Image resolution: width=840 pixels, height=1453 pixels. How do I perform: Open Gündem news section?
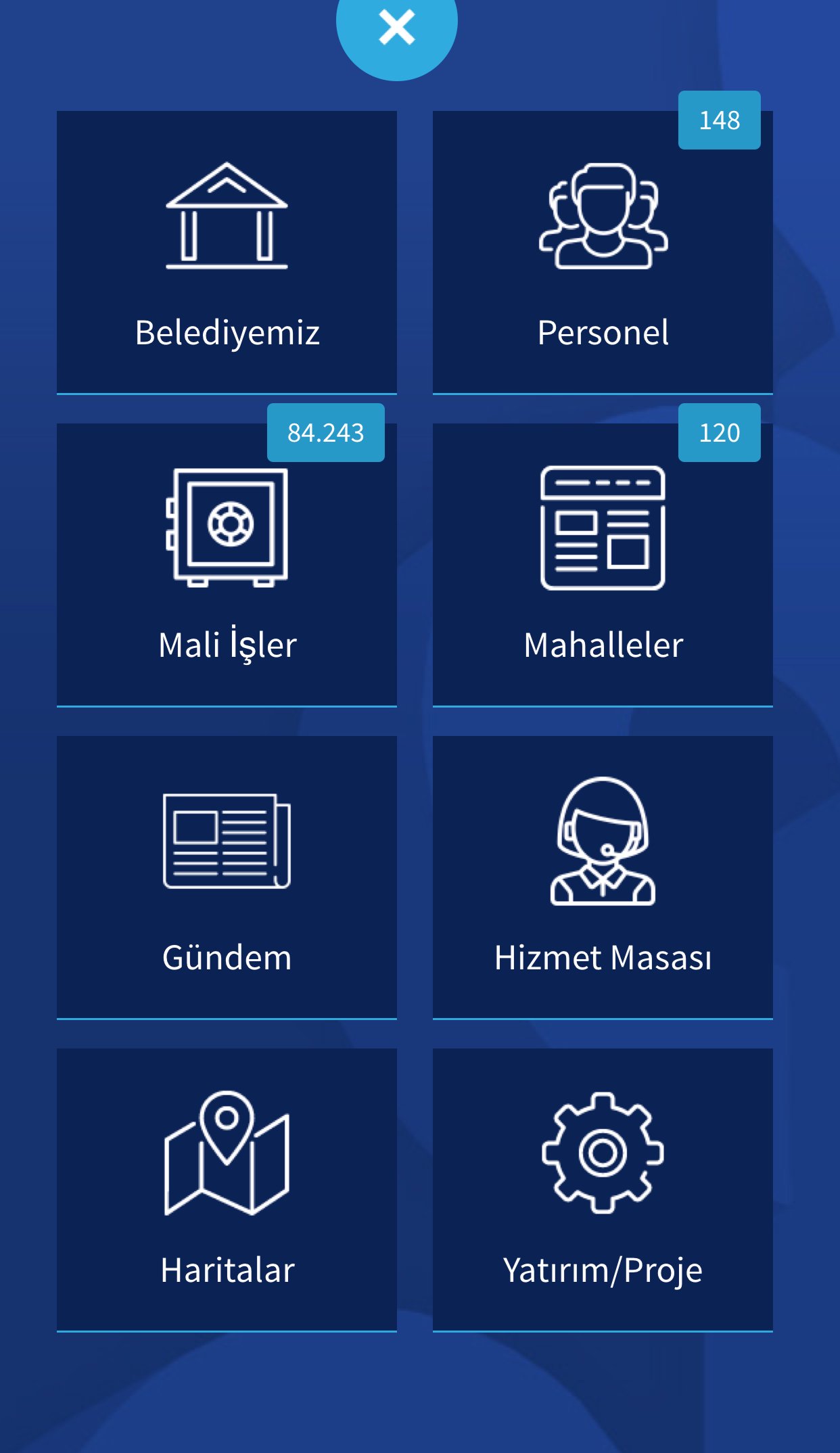pos(227,877)
